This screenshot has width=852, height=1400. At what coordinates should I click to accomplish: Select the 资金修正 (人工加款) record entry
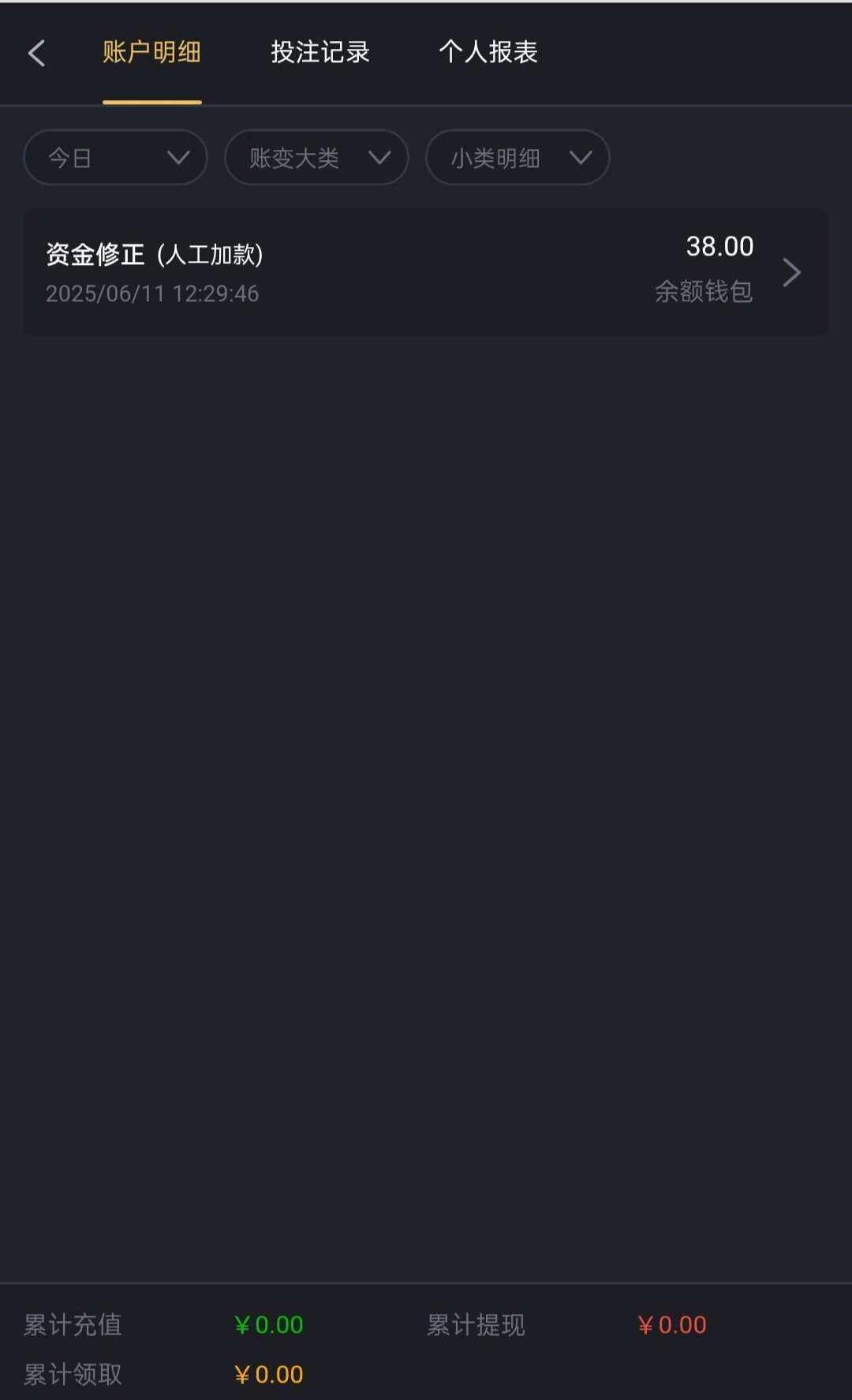[316, 272]
